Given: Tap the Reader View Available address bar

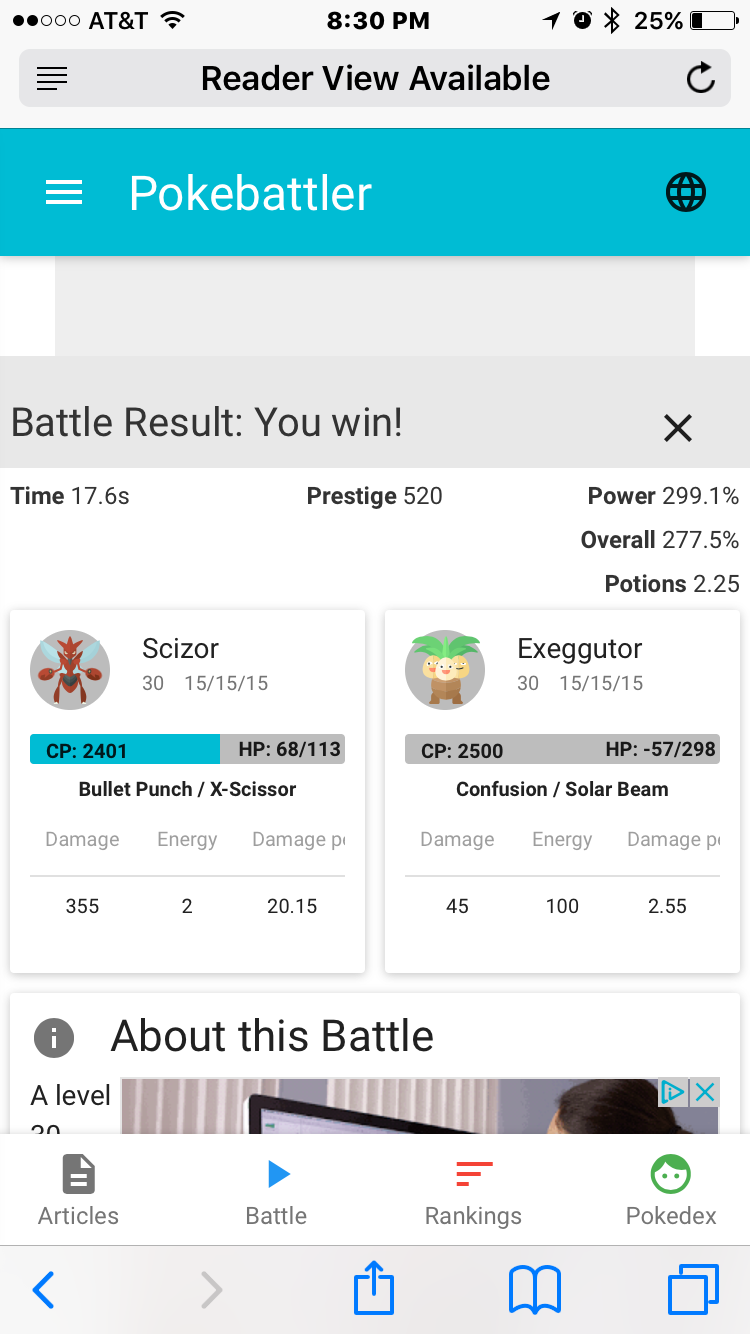Looking at the screenshot, I should click(375, 78).
